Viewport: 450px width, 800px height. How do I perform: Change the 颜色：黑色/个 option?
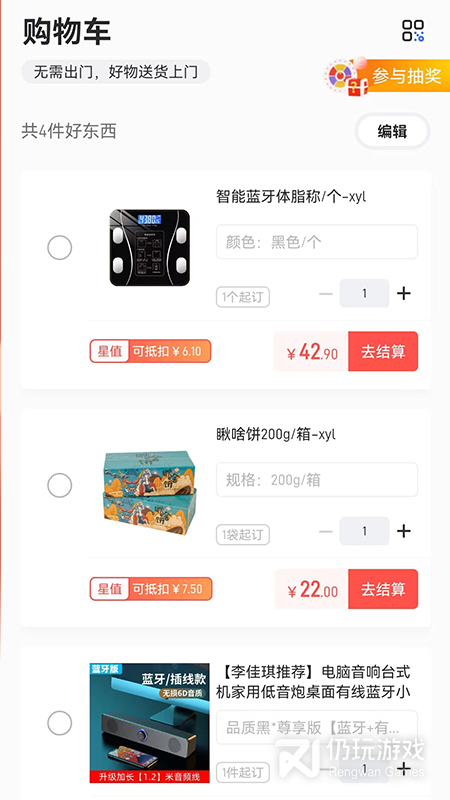click(x=317, y=242)
